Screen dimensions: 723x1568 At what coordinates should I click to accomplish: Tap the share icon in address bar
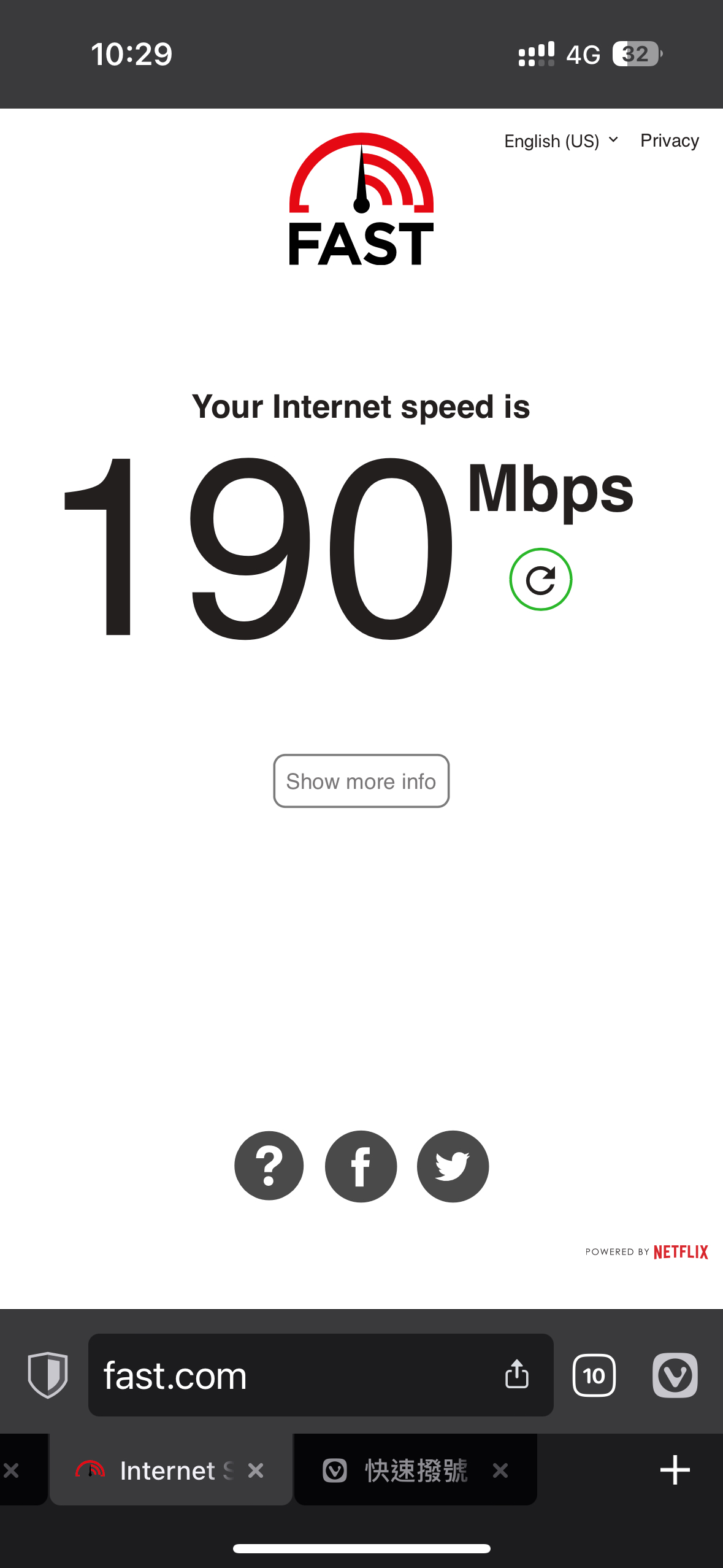click(517, 1374)
